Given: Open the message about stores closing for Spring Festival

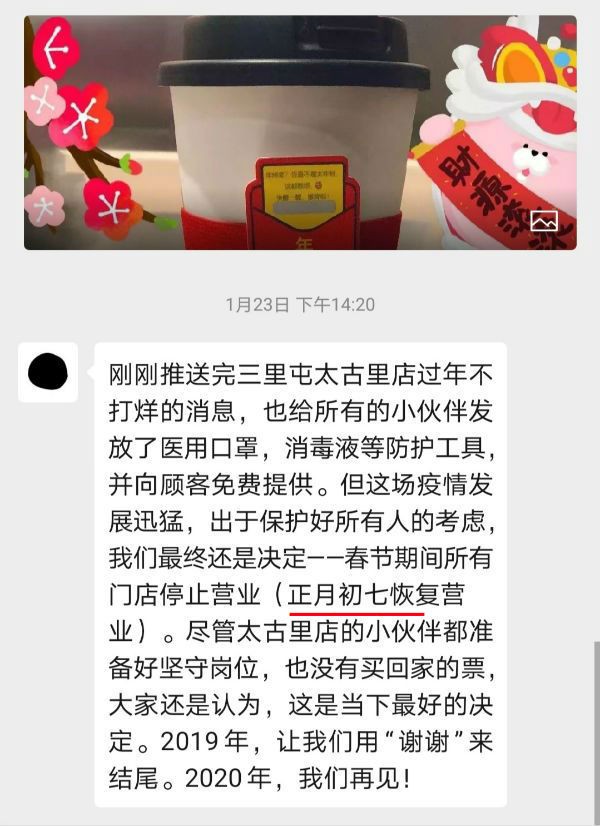Looking at the screenshot, I should pyautogui.click(x=300, y=574).
